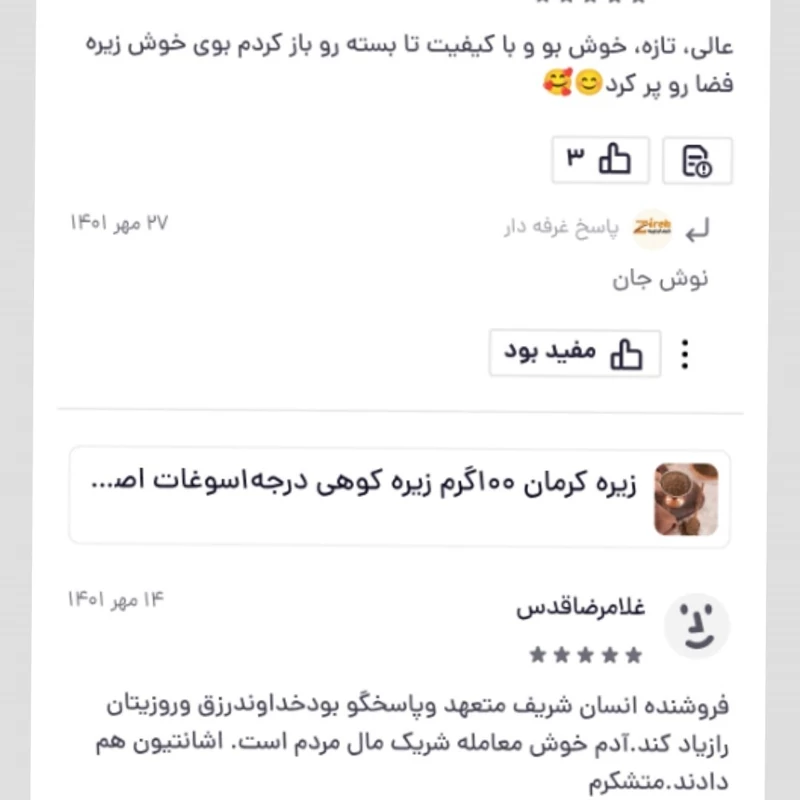Like the review with 3 thumbs up
Screen dimensions: 800x800
pos(601,160)
